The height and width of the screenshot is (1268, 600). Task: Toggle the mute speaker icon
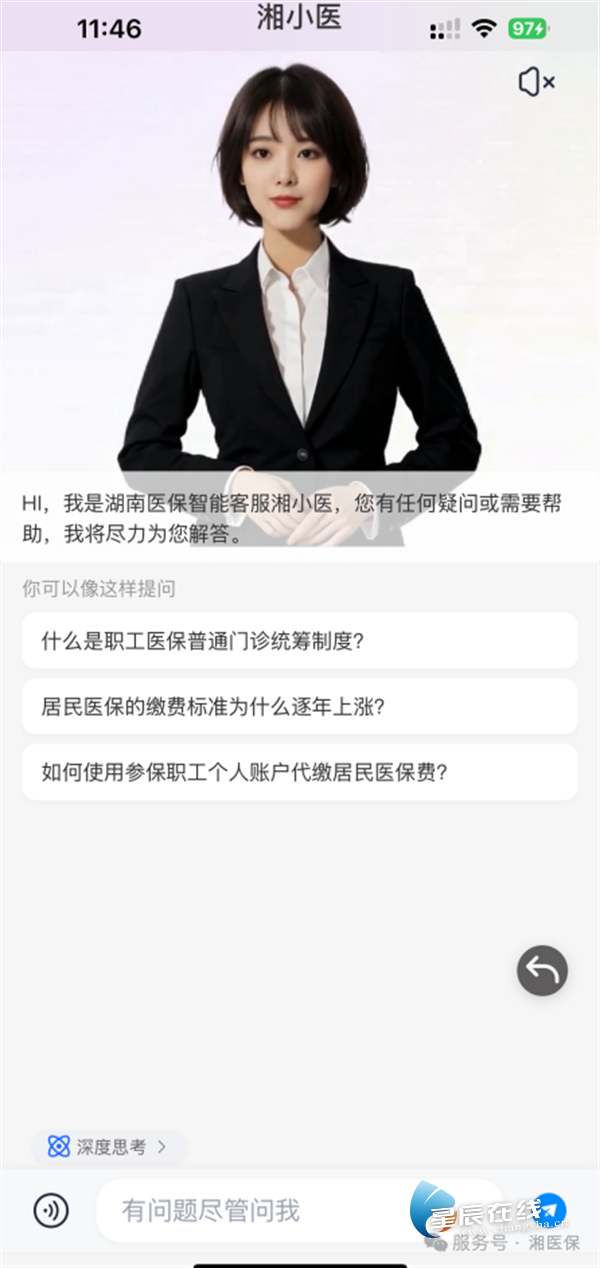click(x=536, y=82)
